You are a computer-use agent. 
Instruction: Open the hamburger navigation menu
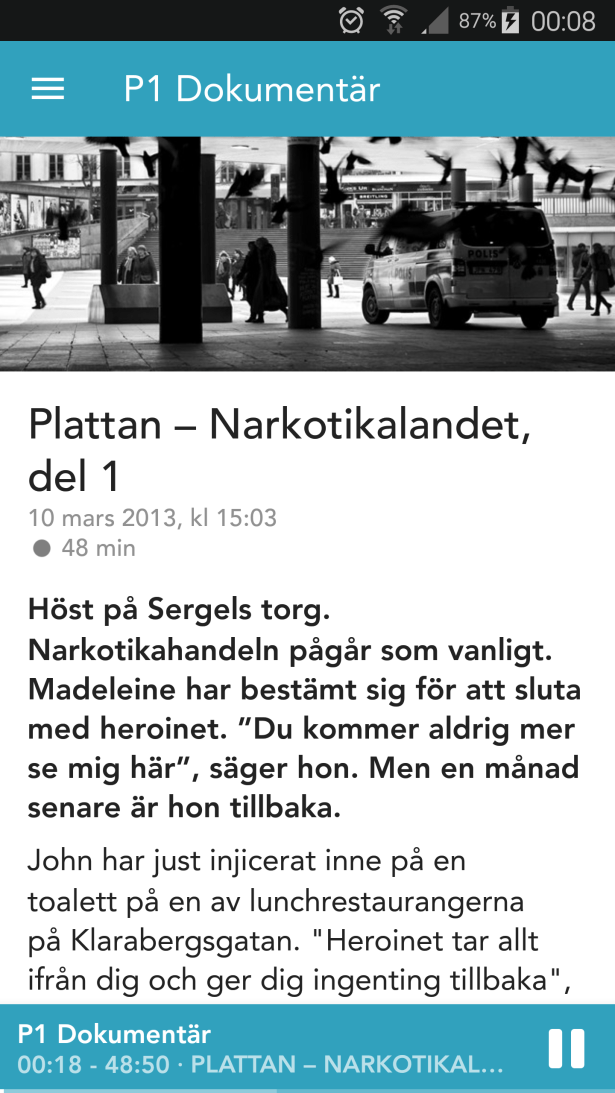[48, 89]
